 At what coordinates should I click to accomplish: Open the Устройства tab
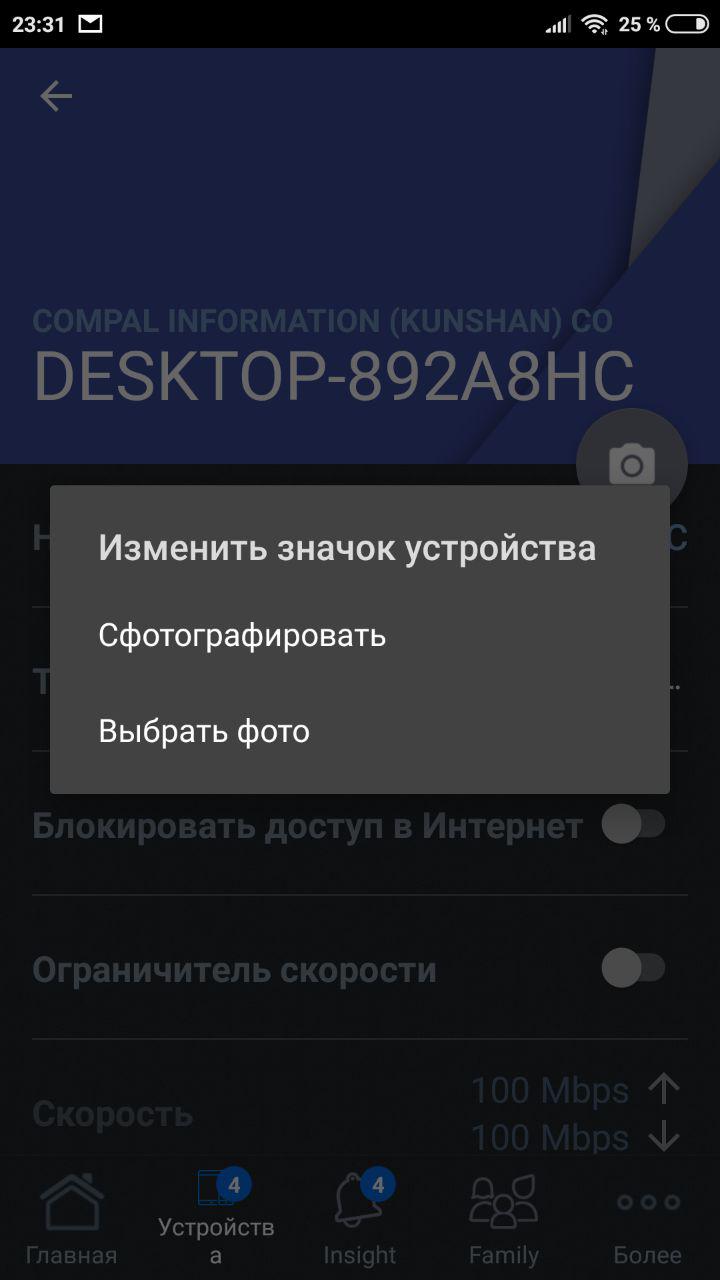216,1220
